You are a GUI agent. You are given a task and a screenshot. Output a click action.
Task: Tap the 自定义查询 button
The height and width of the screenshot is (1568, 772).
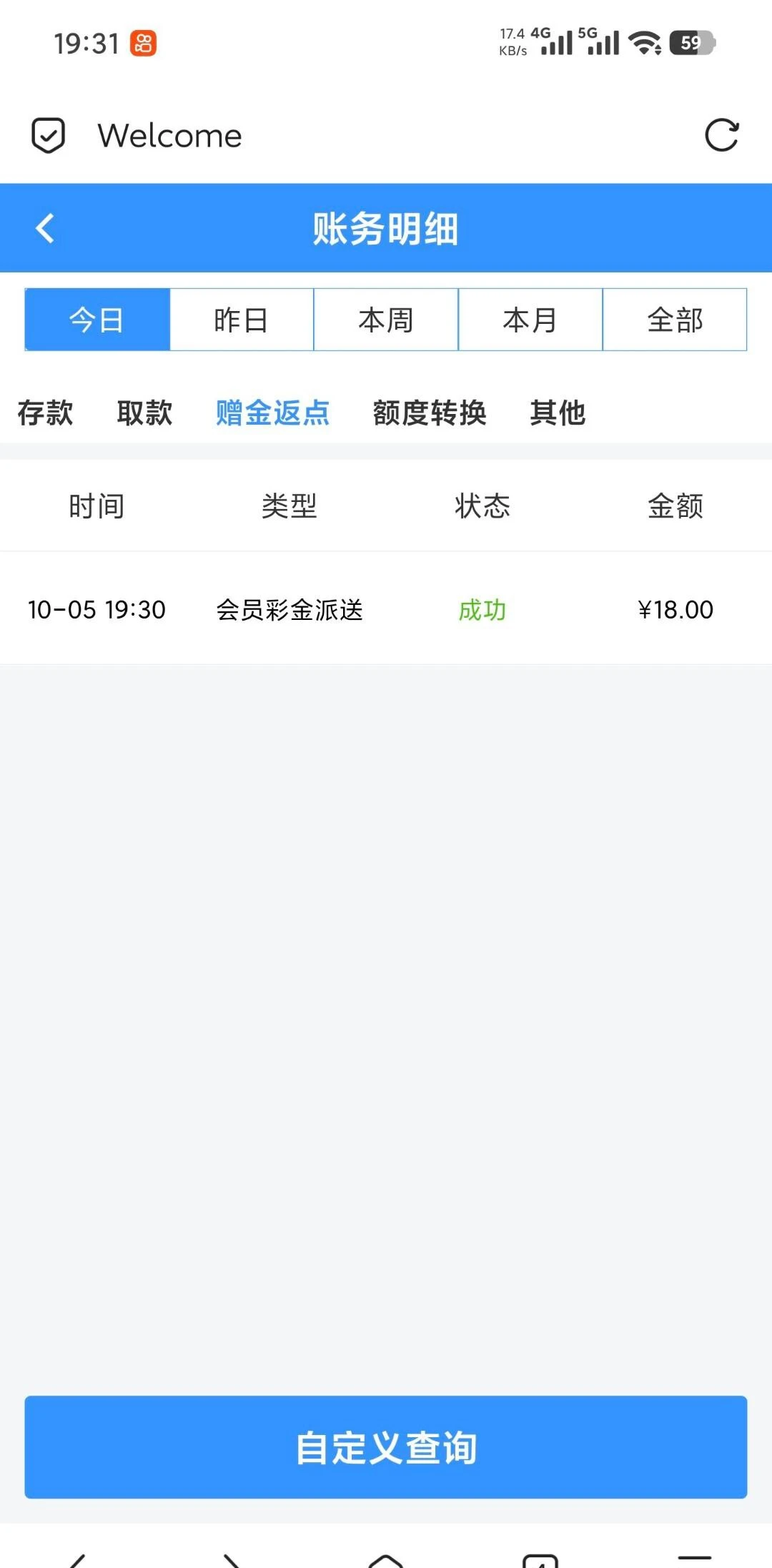point(386,1447)
